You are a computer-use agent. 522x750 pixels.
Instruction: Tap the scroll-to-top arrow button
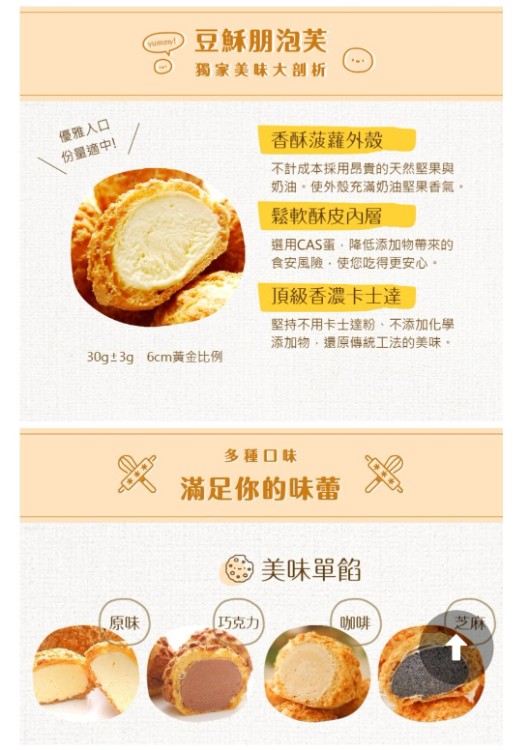[x=456, y=648]
